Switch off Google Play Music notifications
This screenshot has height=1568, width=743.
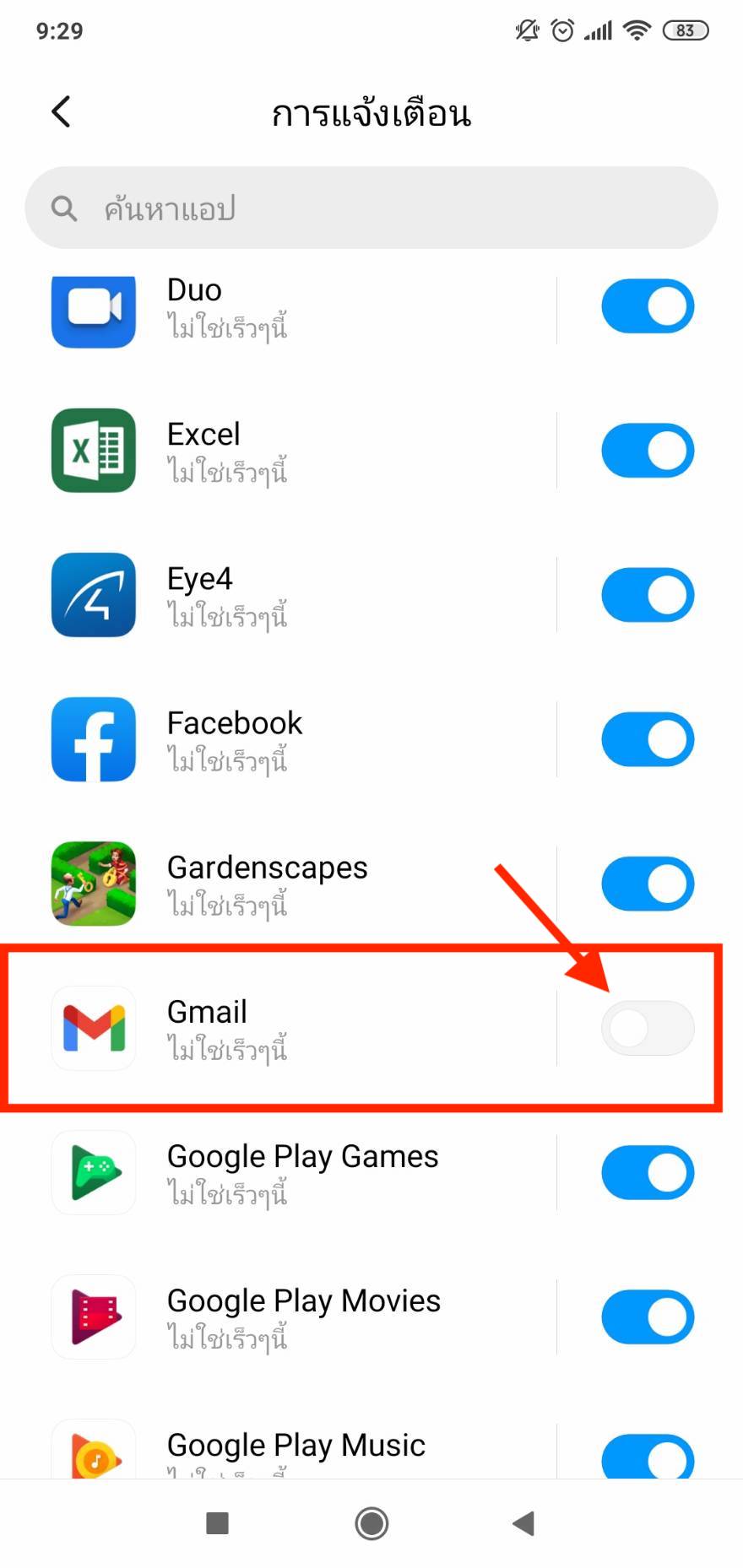[648, 1457]
